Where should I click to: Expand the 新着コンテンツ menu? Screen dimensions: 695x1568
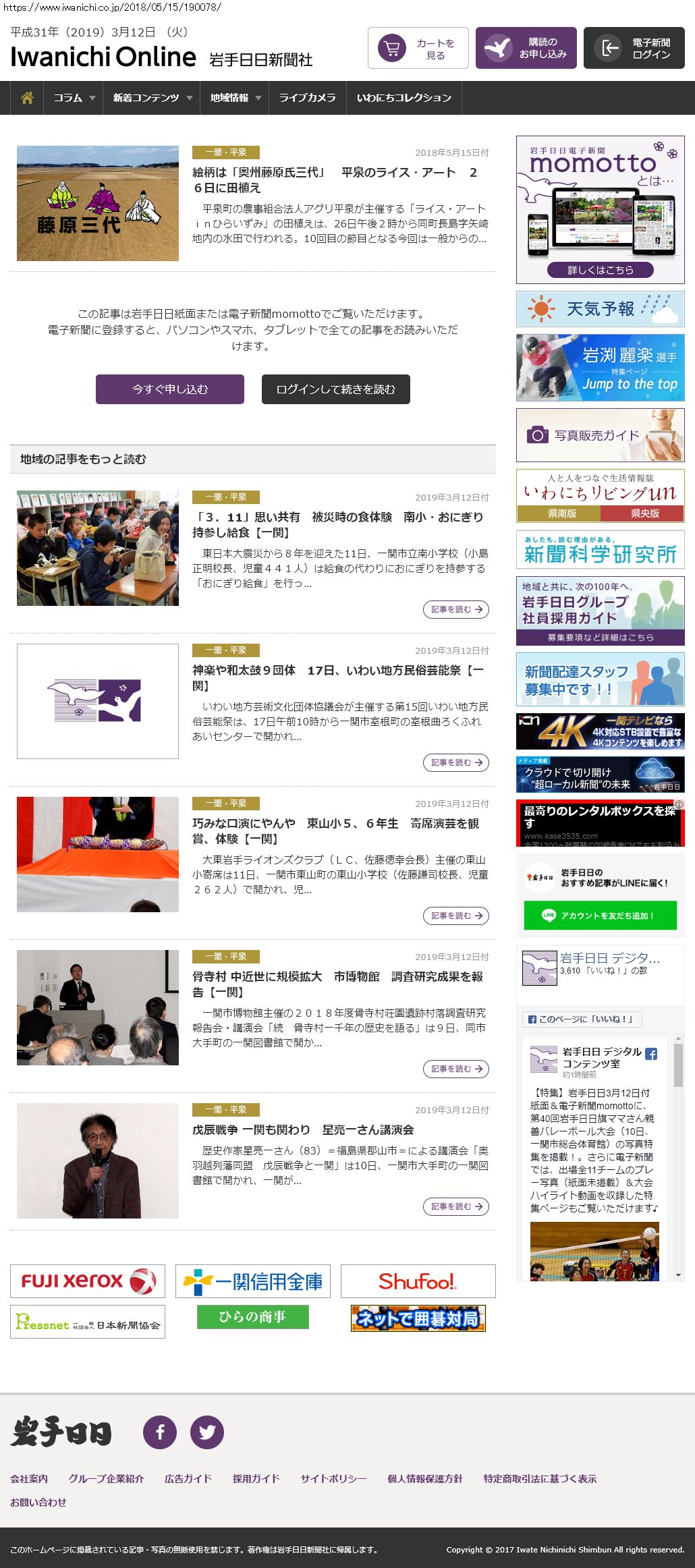[x=152, y=98]
